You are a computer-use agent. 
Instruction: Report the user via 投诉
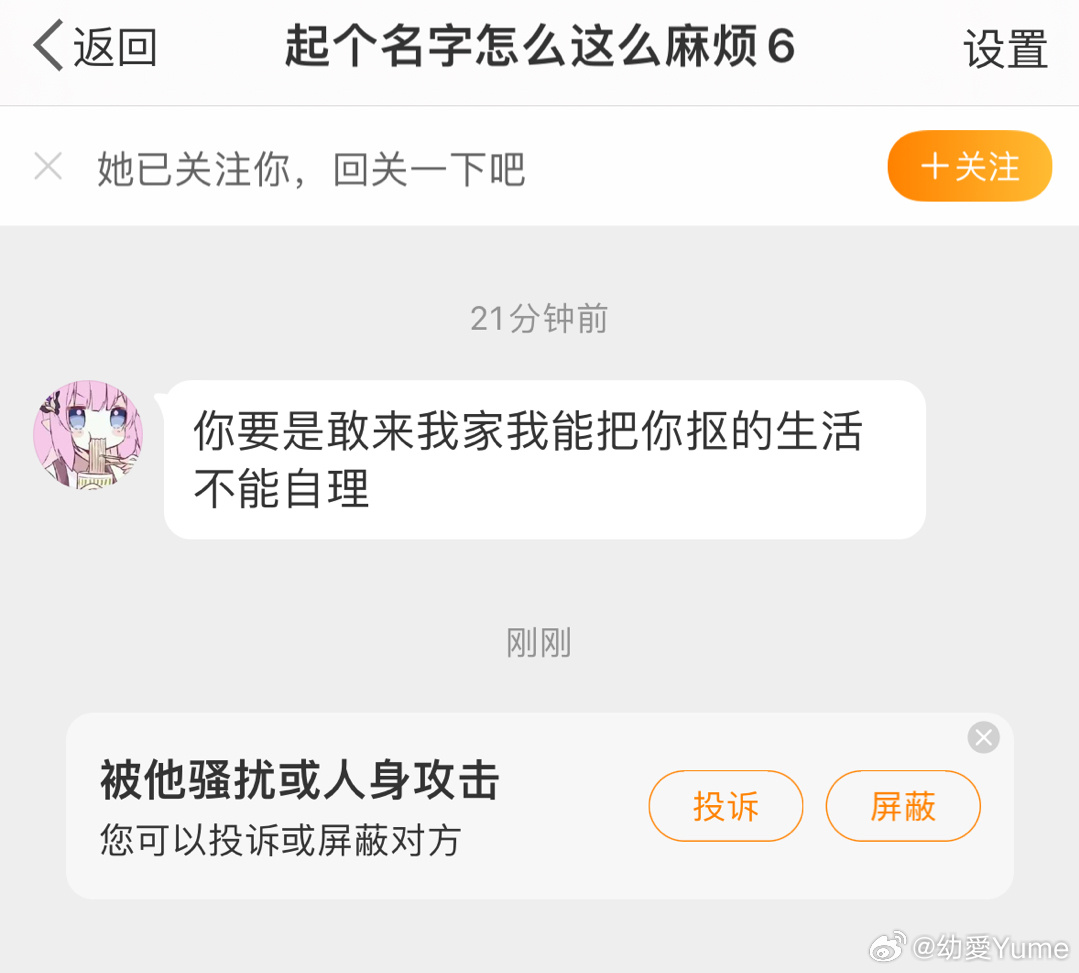coord(725,806)
